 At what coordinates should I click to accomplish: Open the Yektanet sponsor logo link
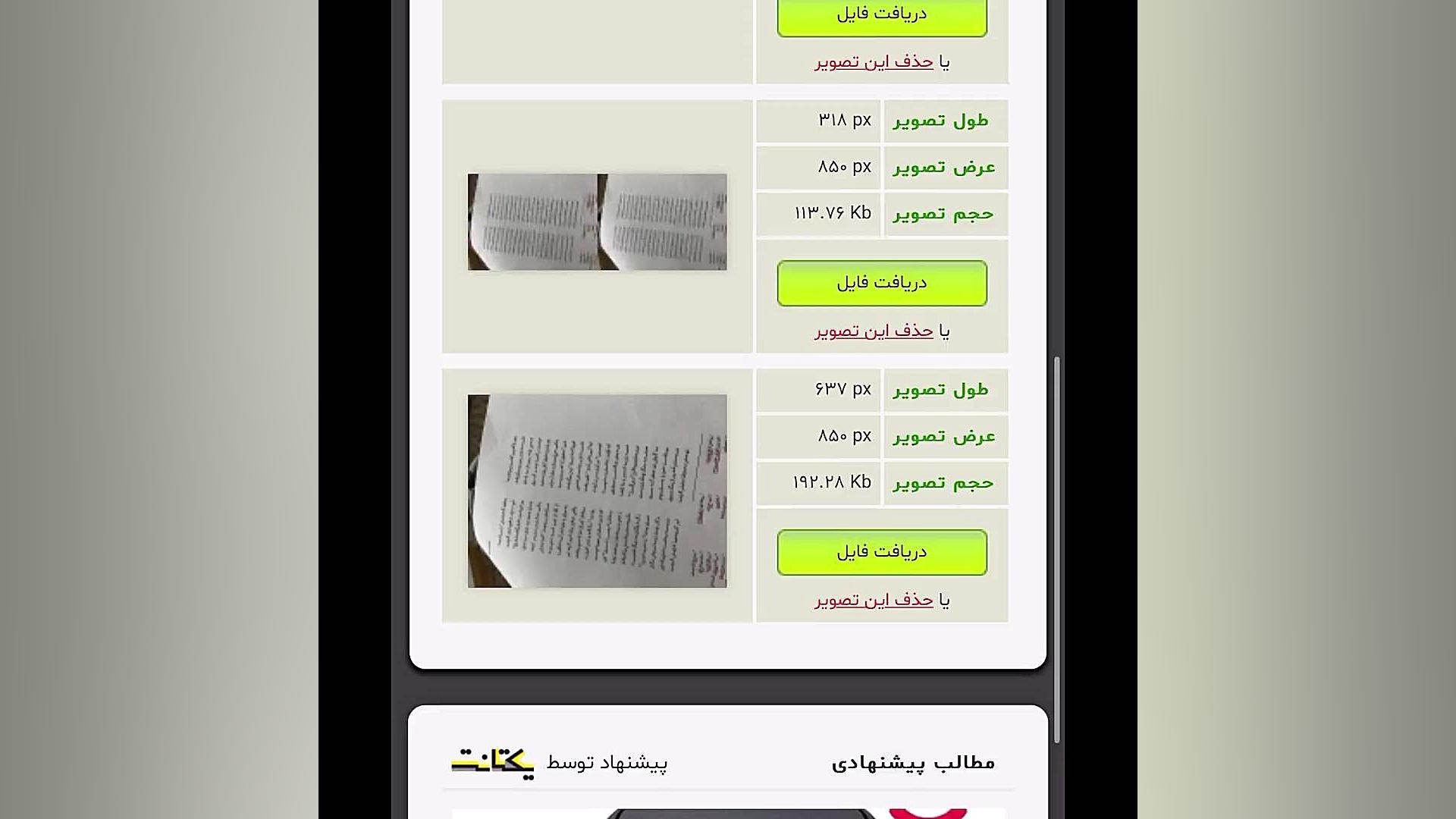(493, 763)
